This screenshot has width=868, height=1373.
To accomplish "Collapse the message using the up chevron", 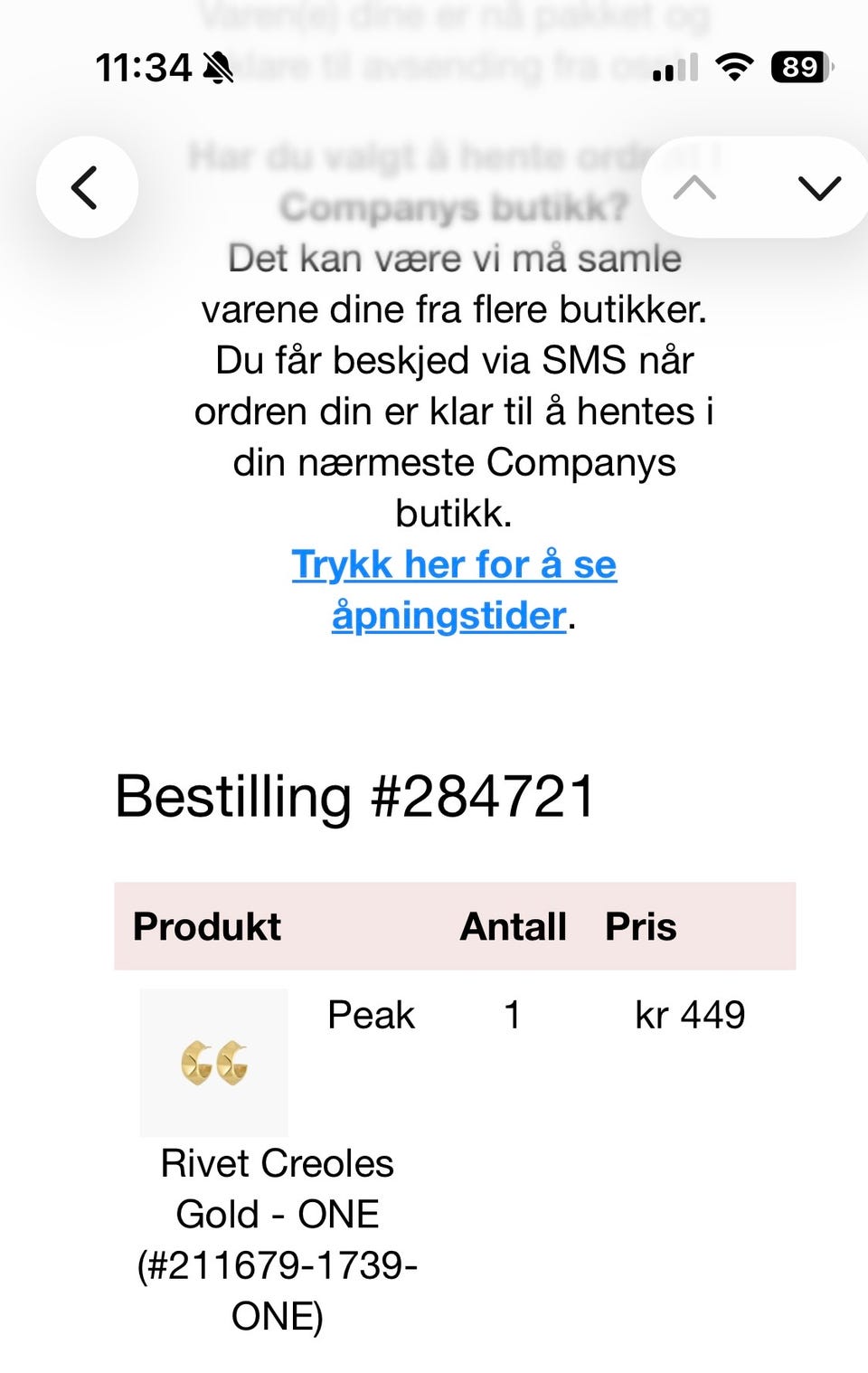I will (693, 187).
